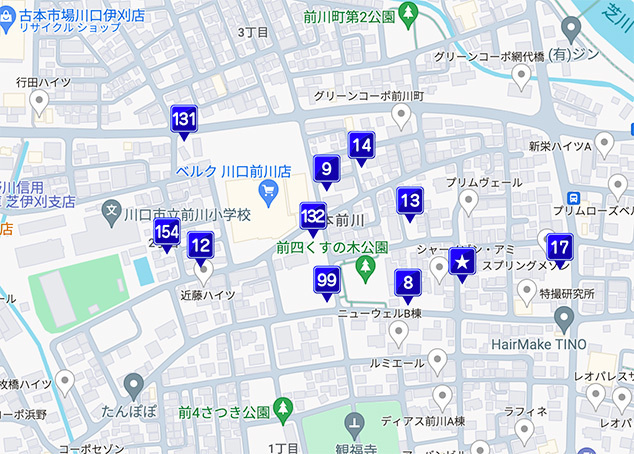
Task: Select the 前四くすの木公園 park pin
Action: (x=366, y=267)
